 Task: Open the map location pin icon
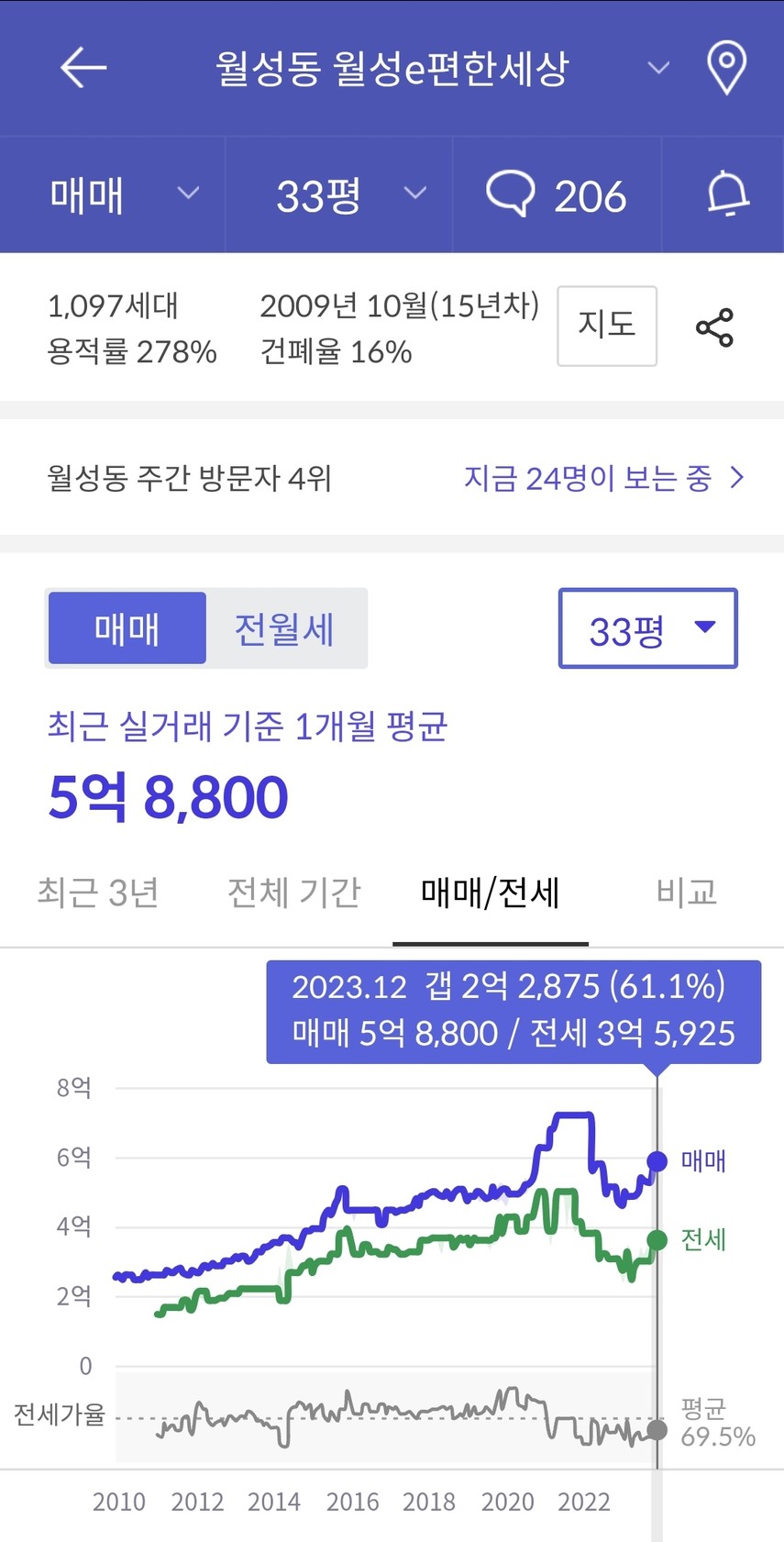coord(726,68)
